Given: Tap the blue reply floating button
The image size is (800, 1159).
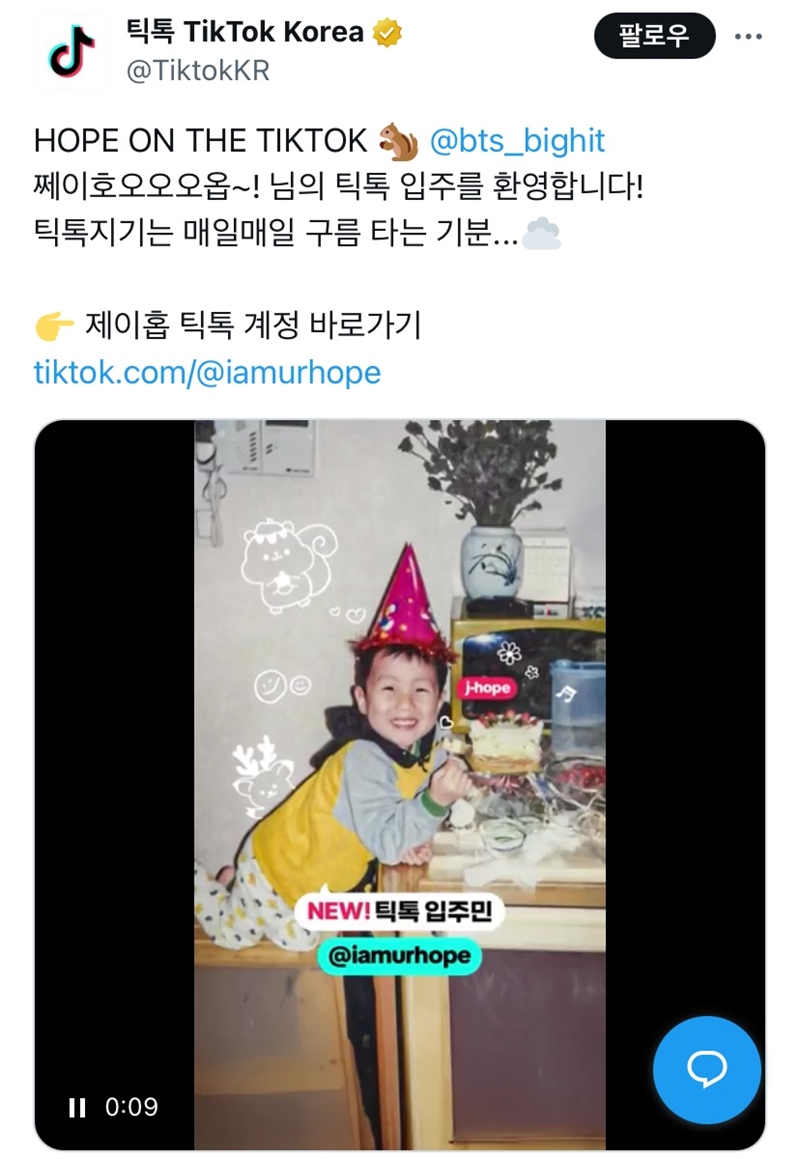Looking at the screenshot, I should [707, 1070].
